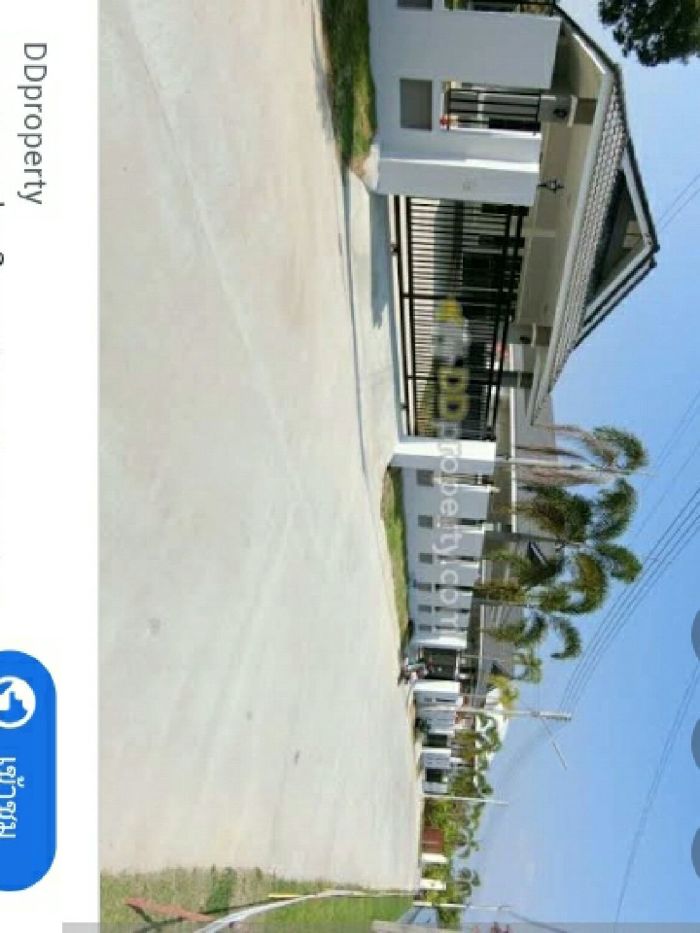The height and width of the screenshot is (933, 700).
Task: Open the DDproperty house listing photo
Action: point(400,460)
